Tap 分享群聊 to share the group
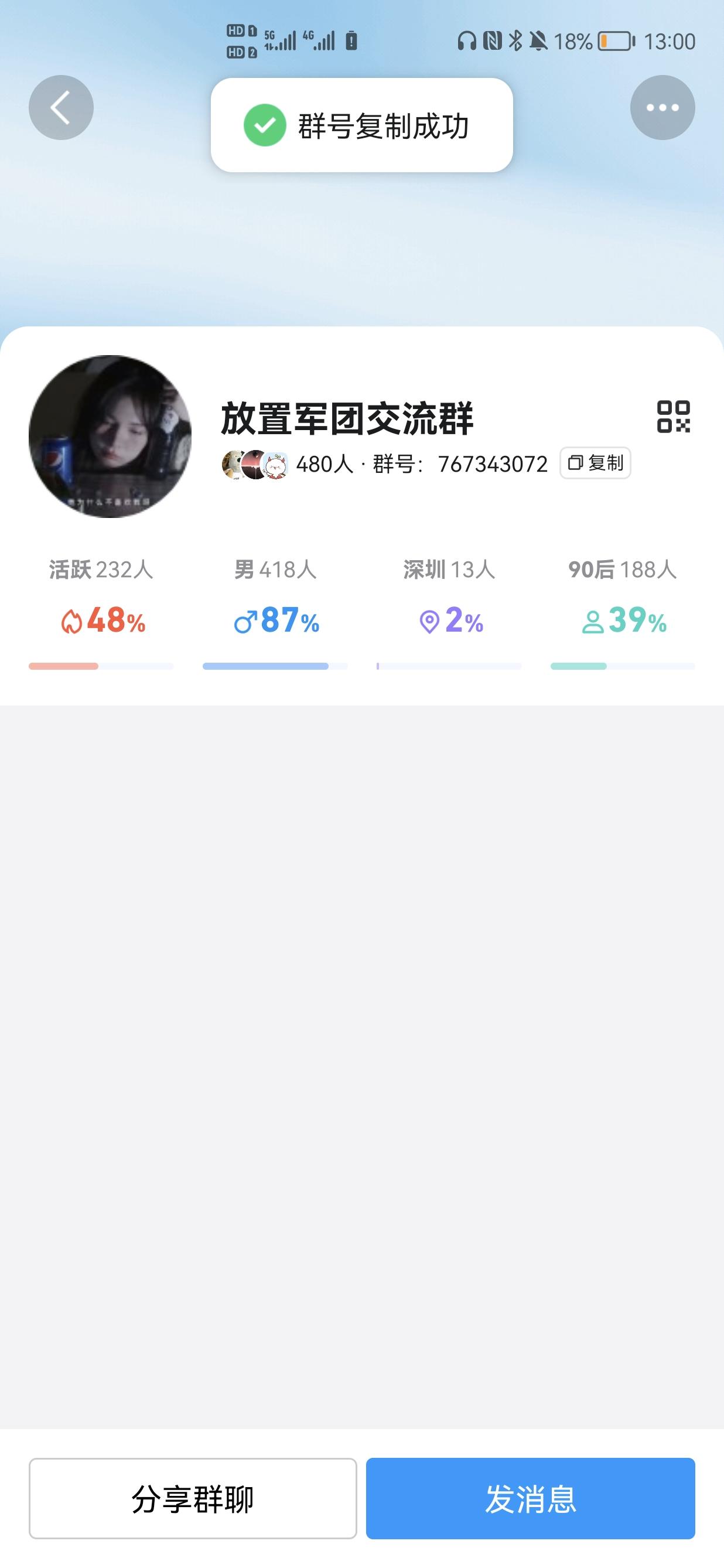Image resolution: width=724 pixels, height=1568 pixels. pyautogui.click(x=192, y=1498)
